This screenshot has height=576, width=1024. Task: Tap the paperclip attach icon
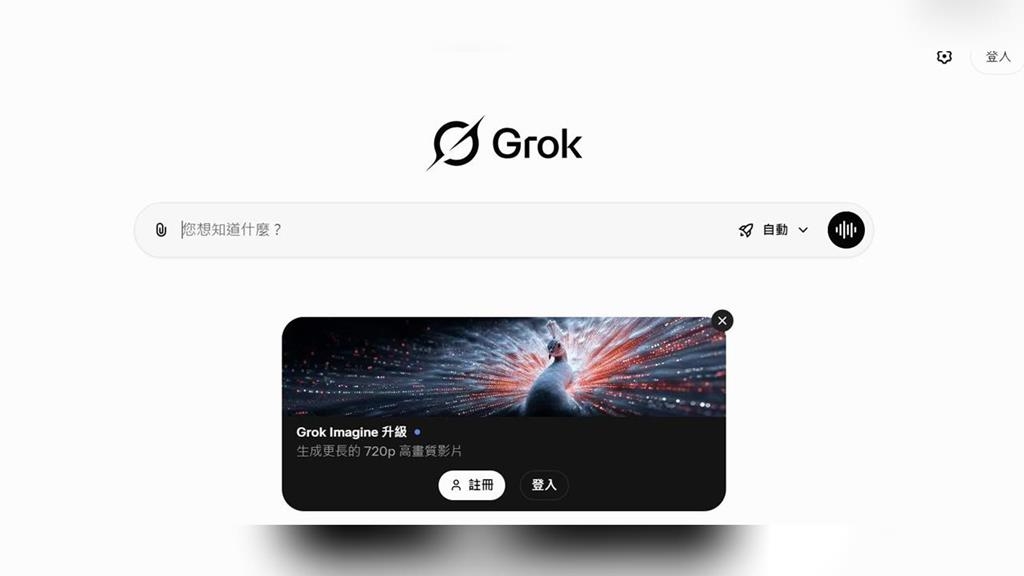pos(161,230)
